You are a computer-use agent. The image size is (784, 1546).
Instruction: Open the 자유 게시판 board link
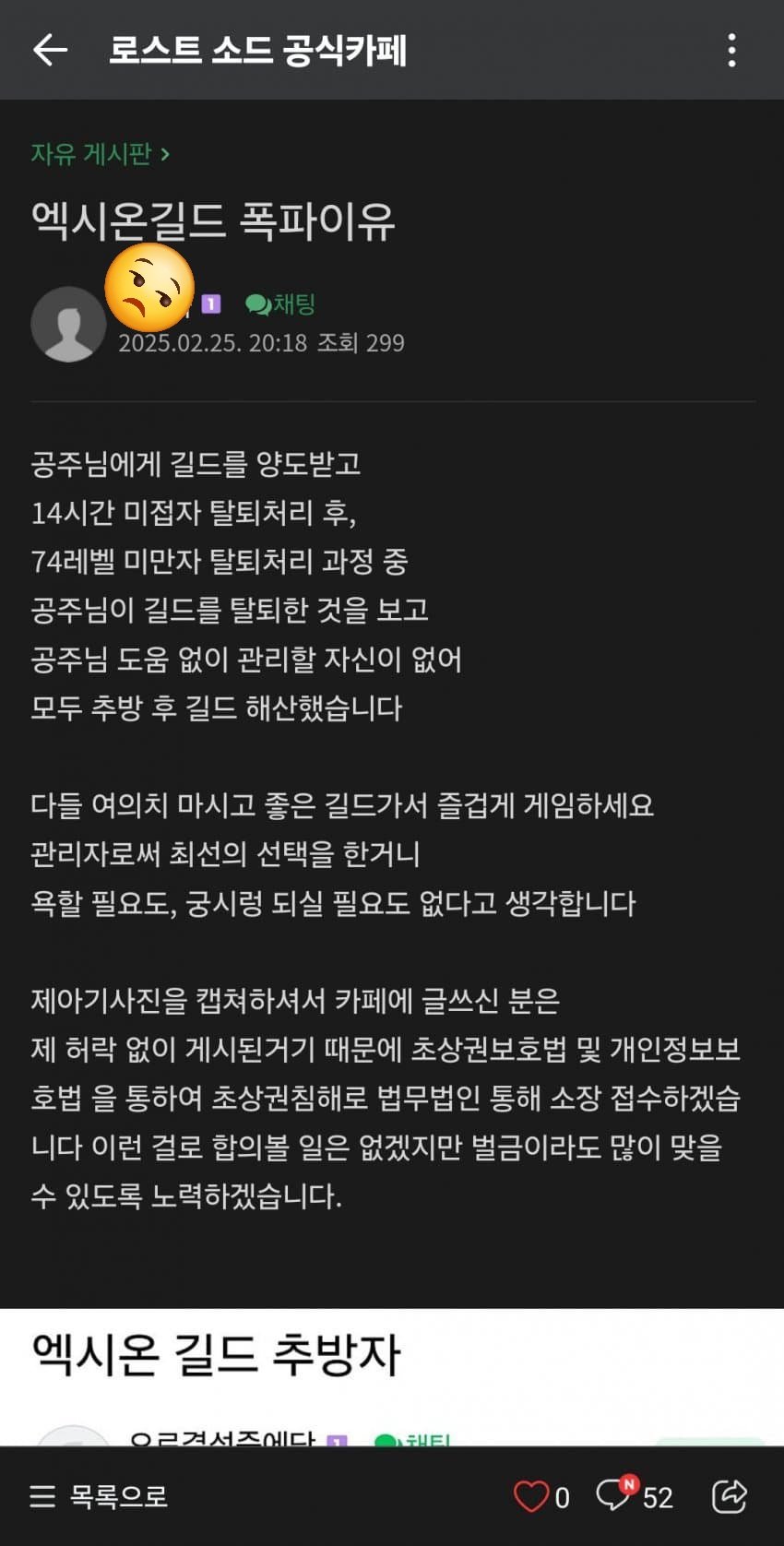(x=100, y=153)
